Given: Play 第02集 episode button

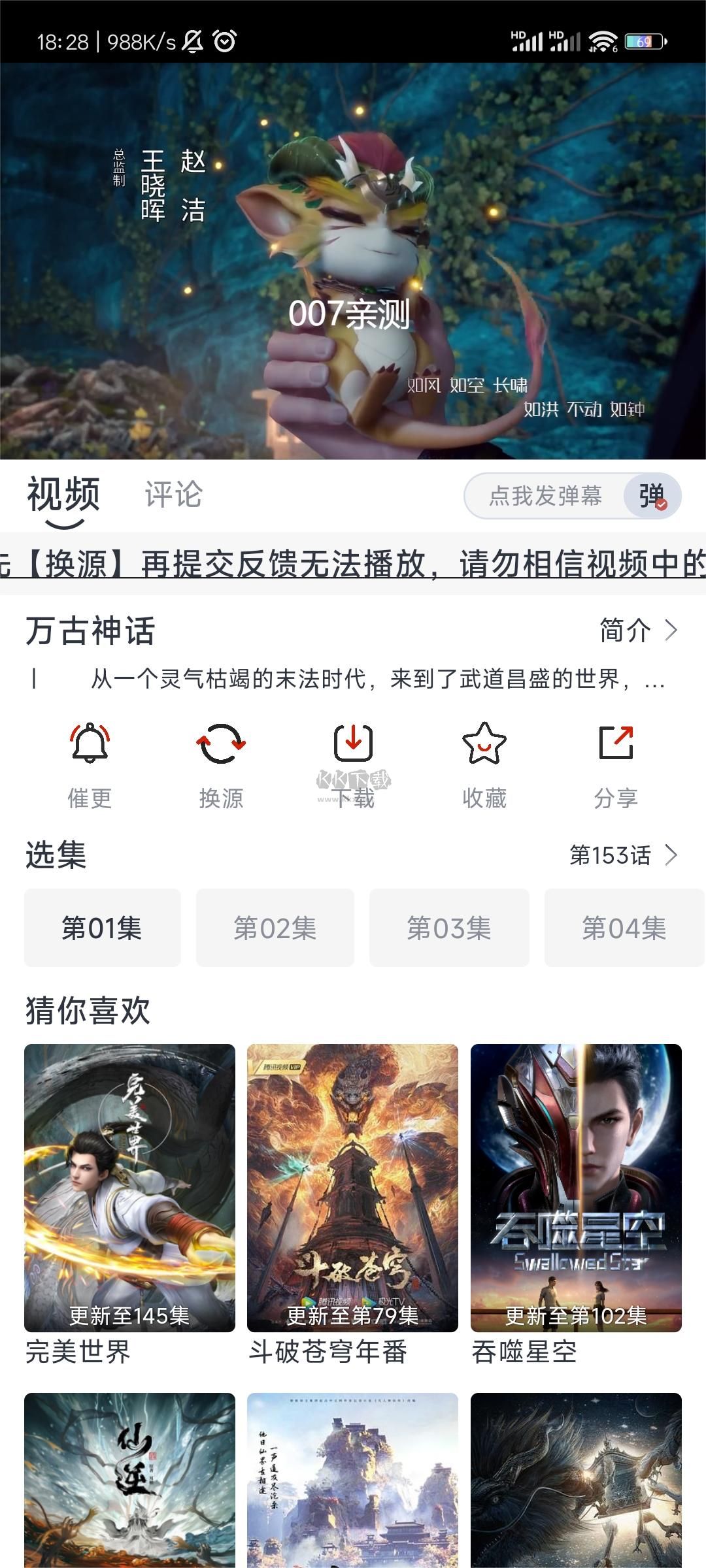Looking at the screenshot, I should click(274, 928).
